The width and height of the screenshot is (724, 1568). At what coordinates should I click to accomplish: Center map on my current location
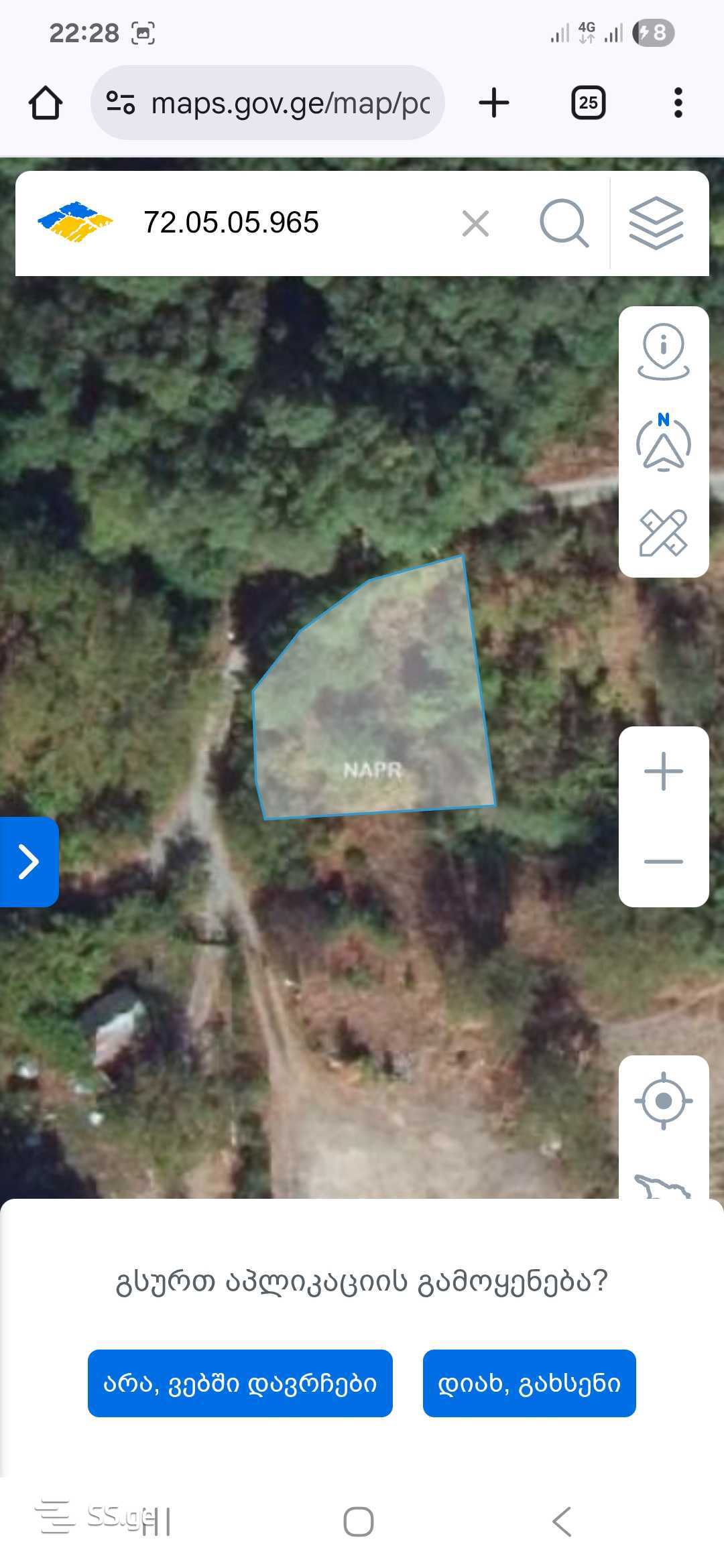(x=664, y=1101)
